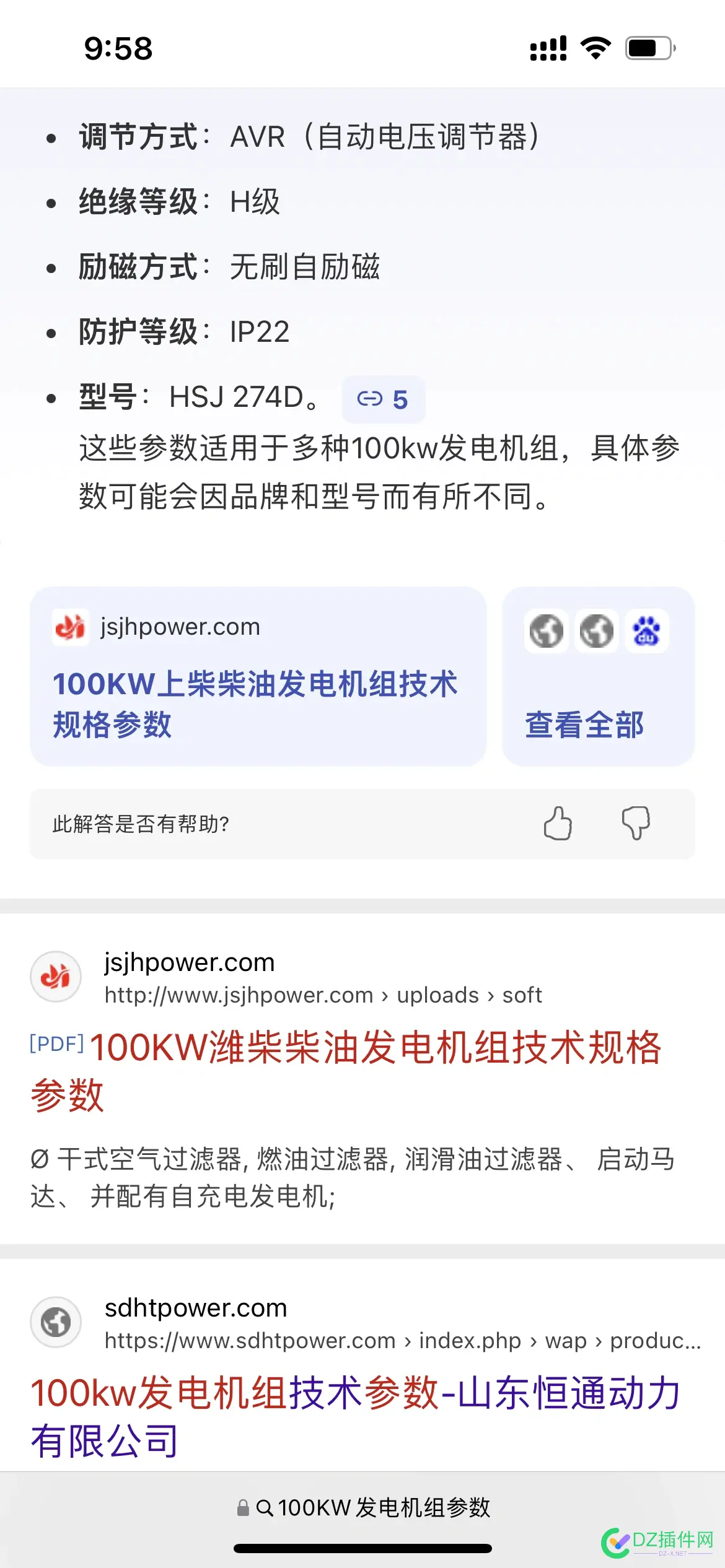
Task: Give a thumbs down to the answer
Action: (636, 824)
